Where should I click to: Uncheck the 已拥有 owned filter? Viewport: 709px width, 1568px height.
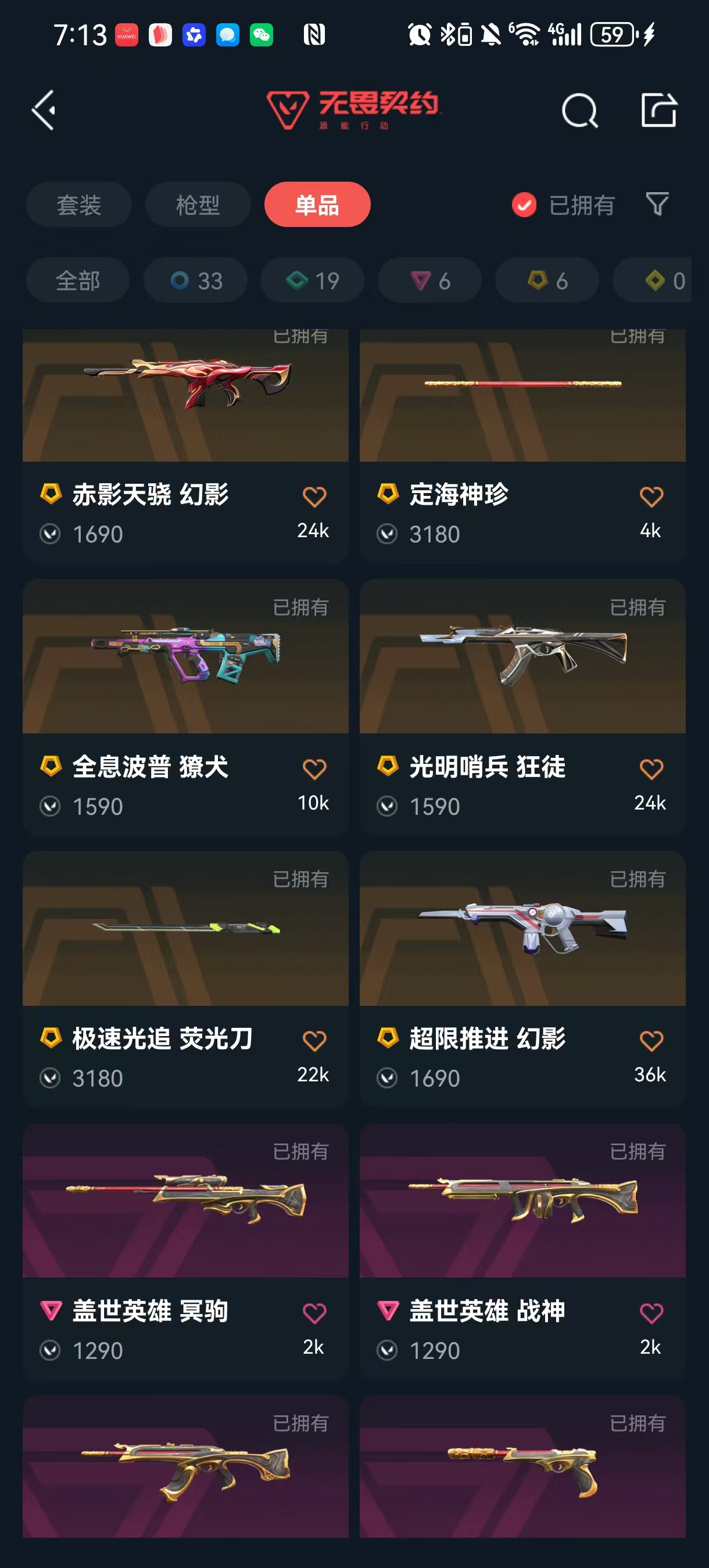524,205
